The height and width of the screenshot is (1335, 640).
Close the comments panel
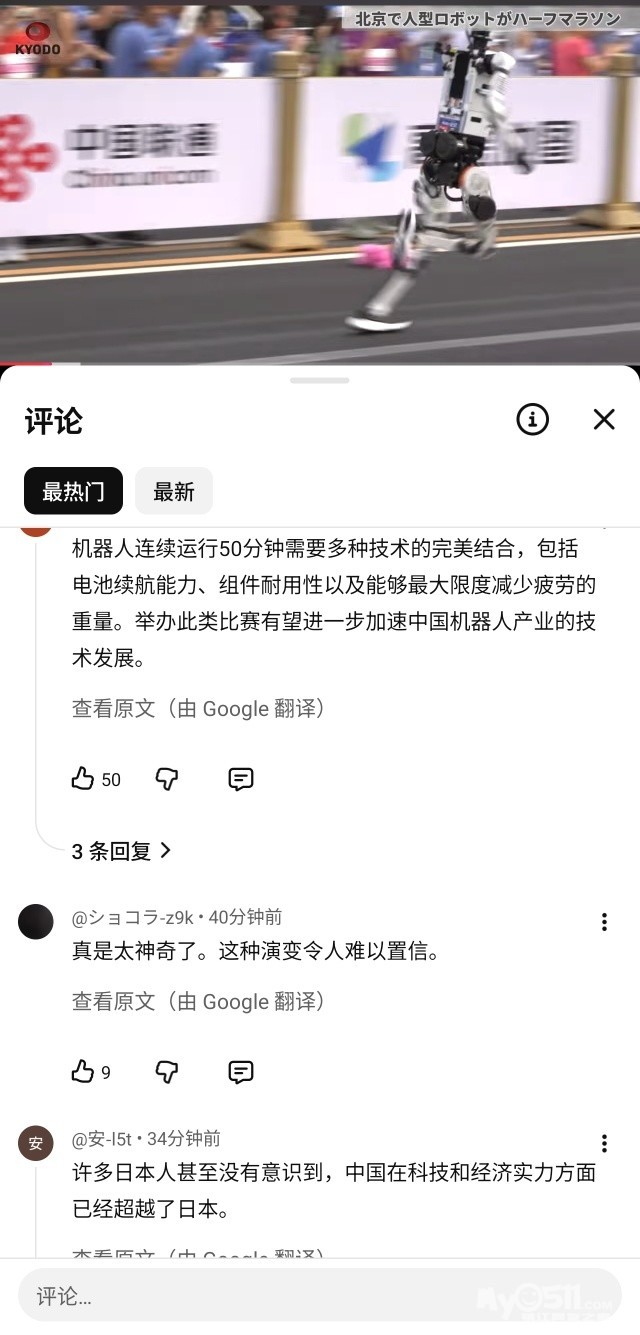[x=604, y=420]
